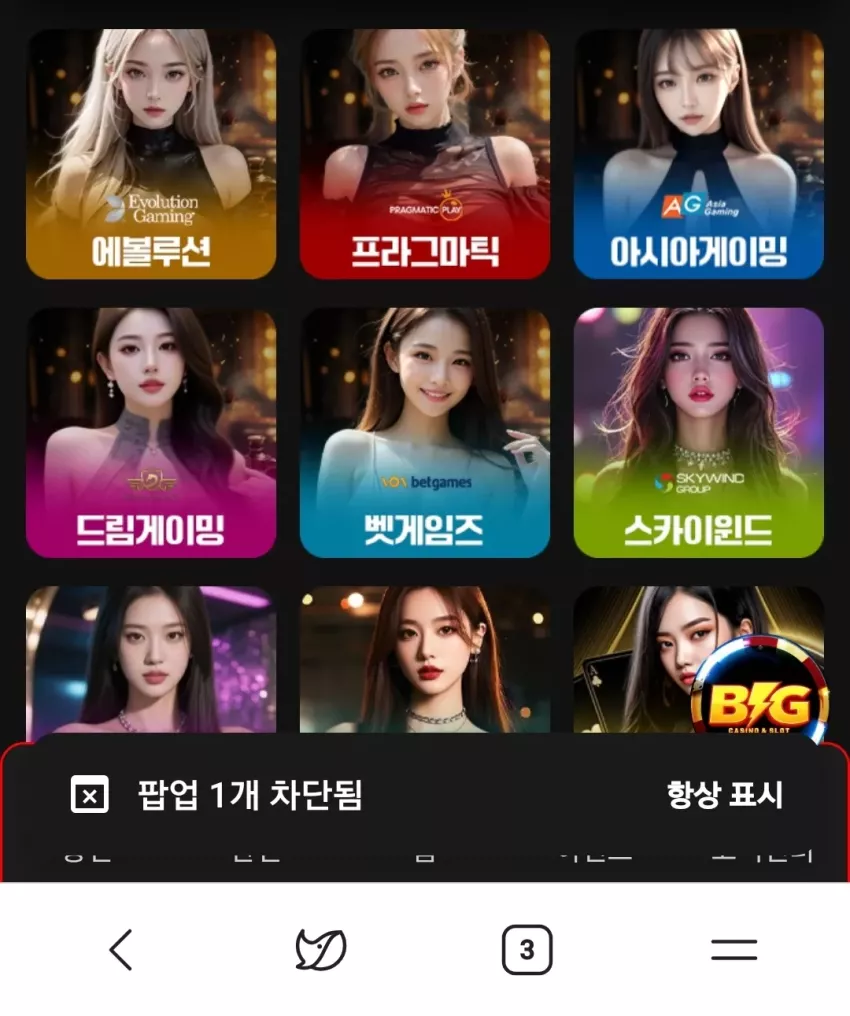Image resolution: width=850 pixels, height=1016 pixels.
Task: Open the 에볼루션 Evolution Gaming tile
Action: pos(151,154)
